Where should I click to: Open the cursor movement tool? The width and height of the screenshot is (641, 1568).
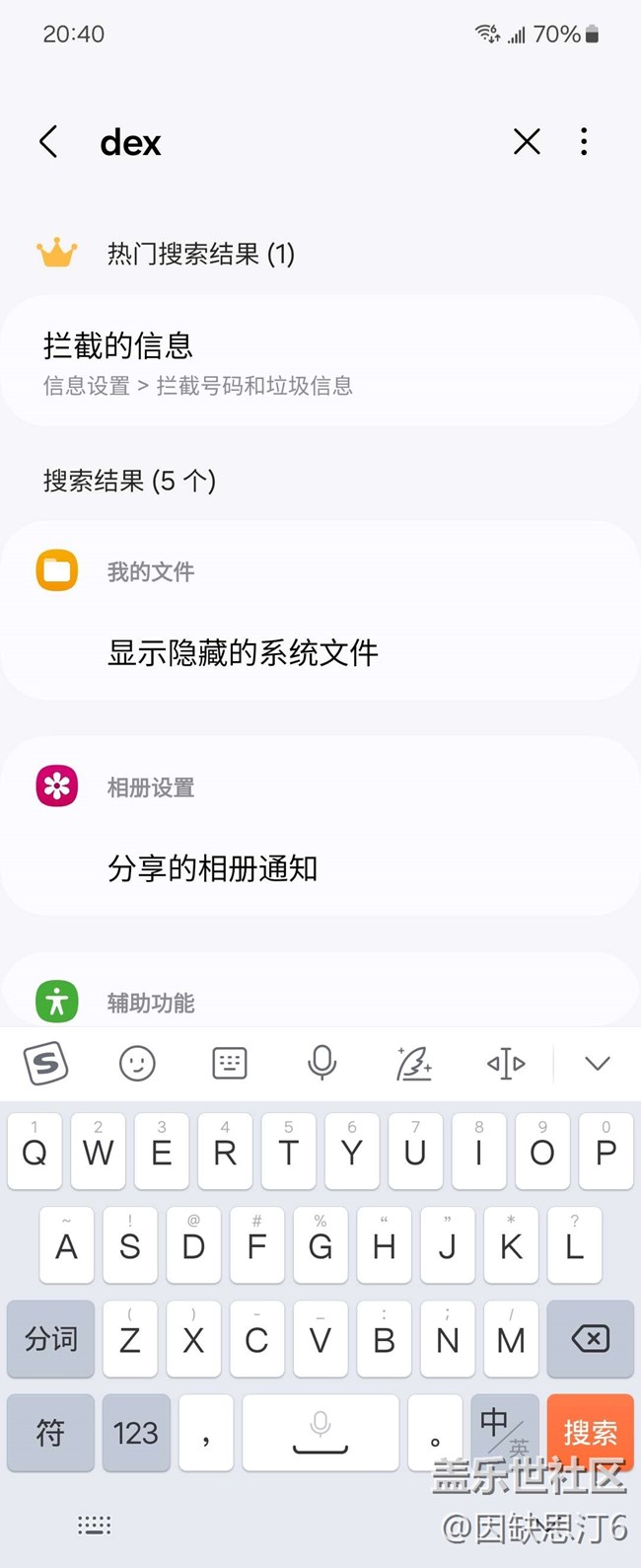[x=506, y=1064]
